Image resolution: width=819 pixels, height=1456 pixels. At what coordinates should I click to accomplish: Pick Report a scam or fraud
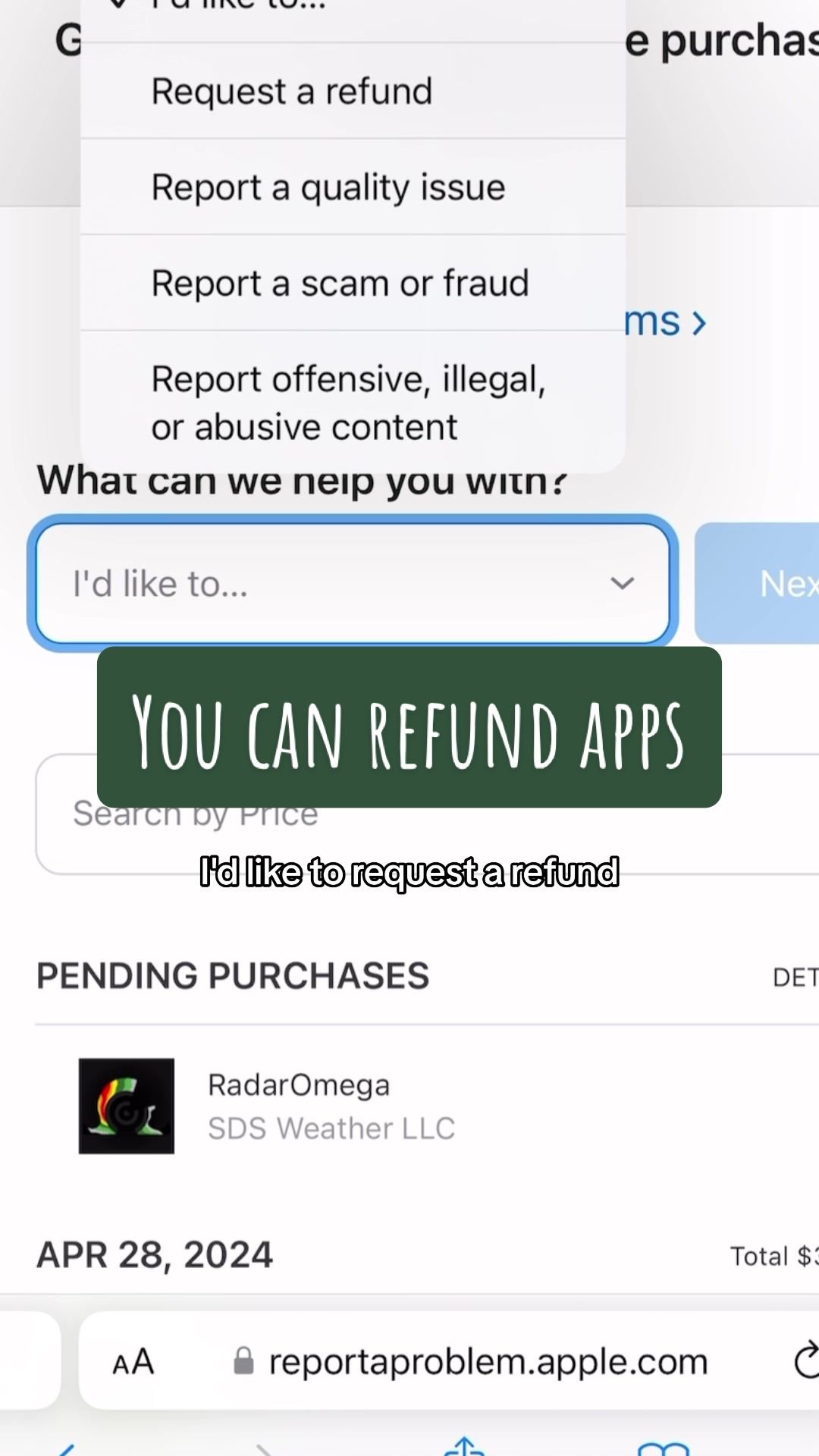pyautogui.click(x=340, y=283)
